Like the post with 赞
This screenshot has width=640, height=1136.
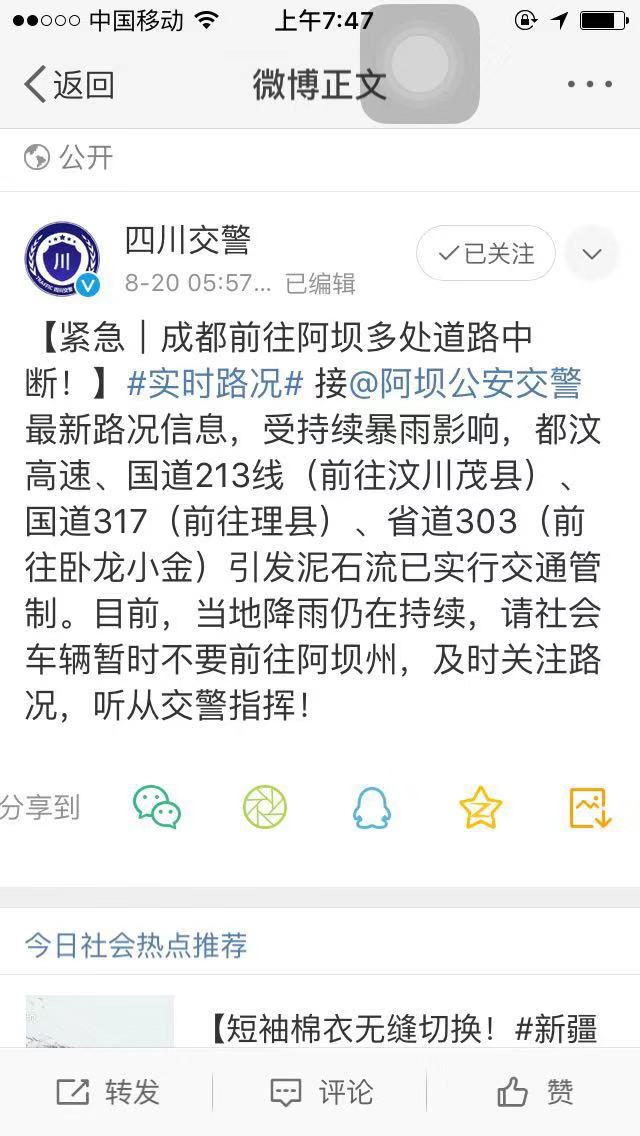point(535,1092)
